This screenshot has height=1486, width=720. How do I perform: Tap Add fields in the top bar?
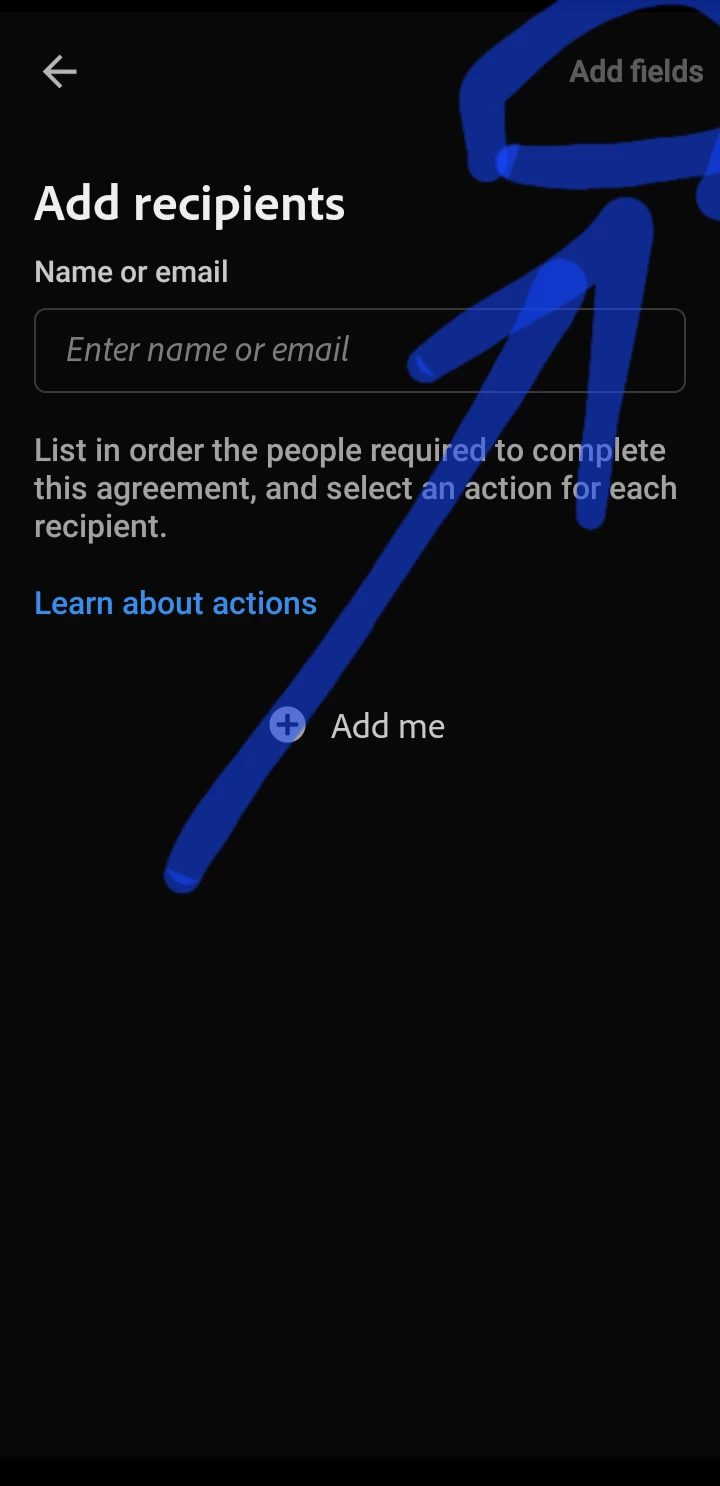pyautogui.click(x=636, y=72)
